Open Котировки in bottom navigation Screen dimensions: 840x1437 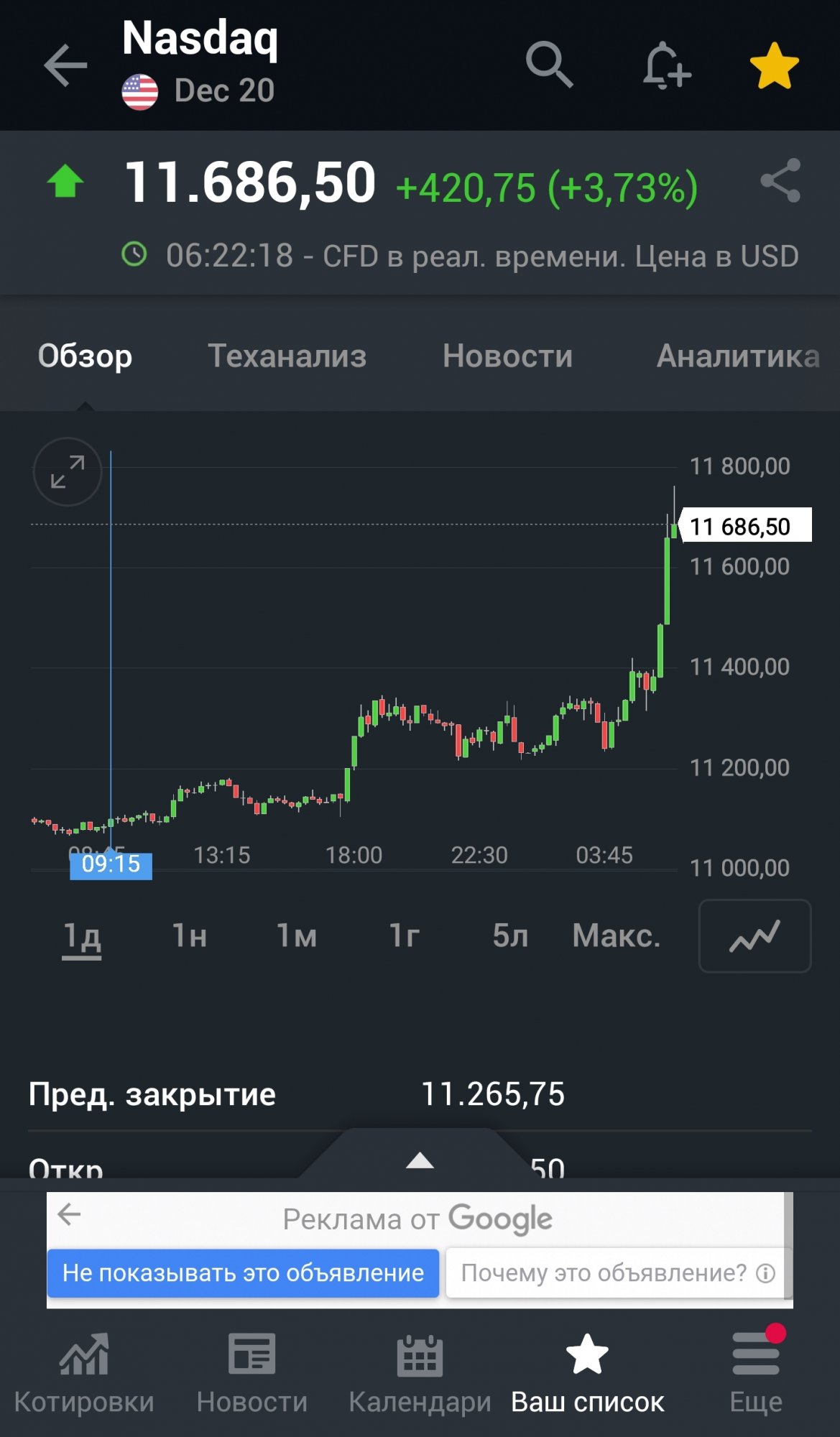[x=84, y=1374]
